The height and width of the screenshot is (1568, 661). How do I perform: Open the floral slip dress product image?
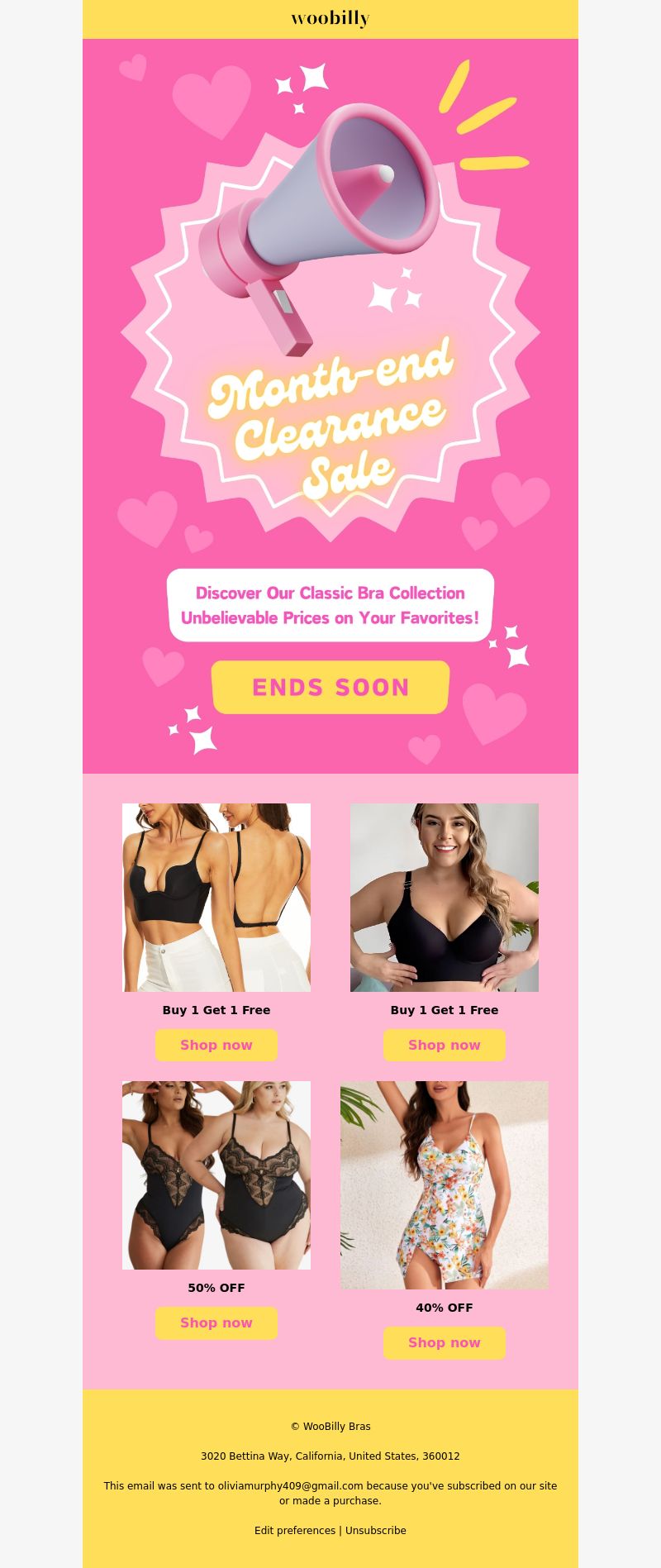click(x=445, y=1184)
